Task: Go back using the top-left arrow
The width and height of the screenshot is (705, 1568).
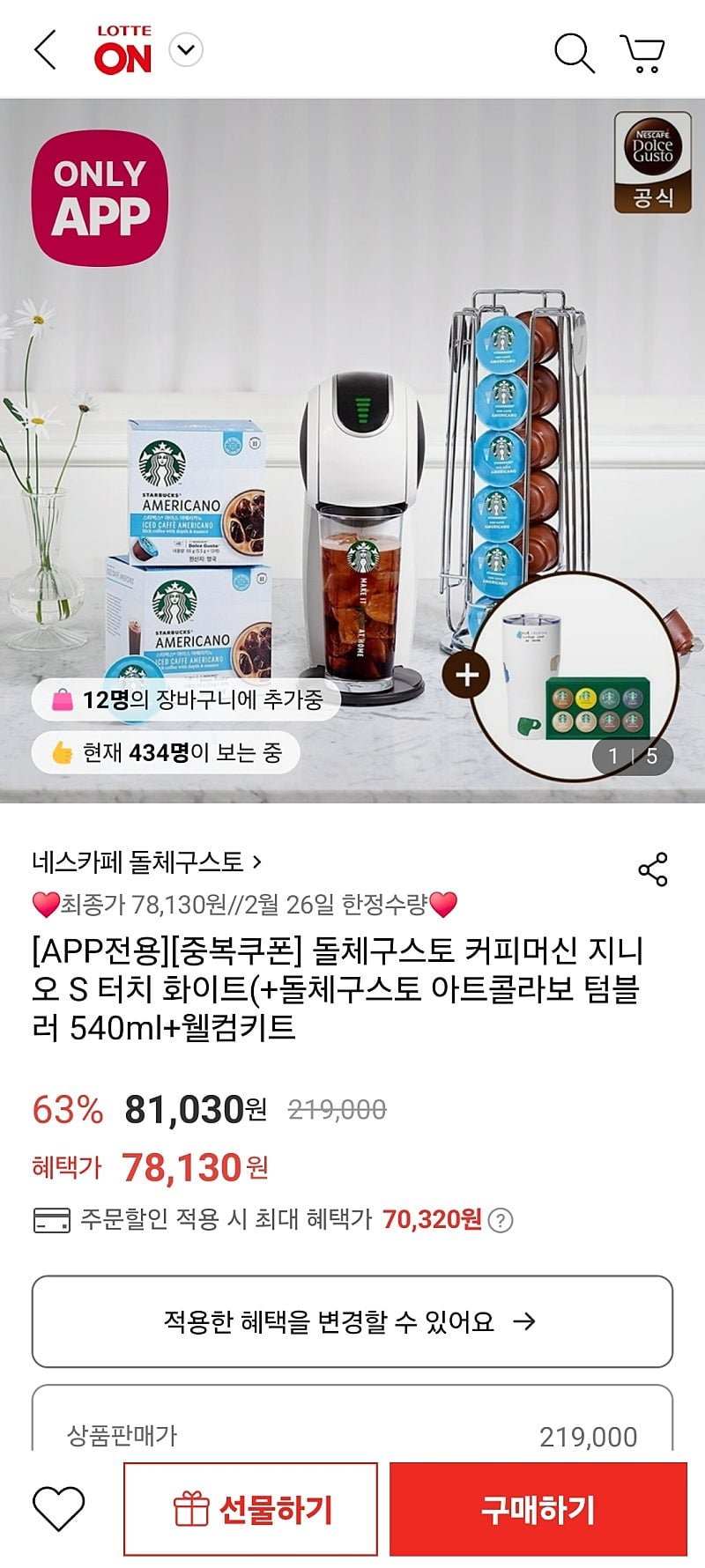Action: tap(45, 49)
